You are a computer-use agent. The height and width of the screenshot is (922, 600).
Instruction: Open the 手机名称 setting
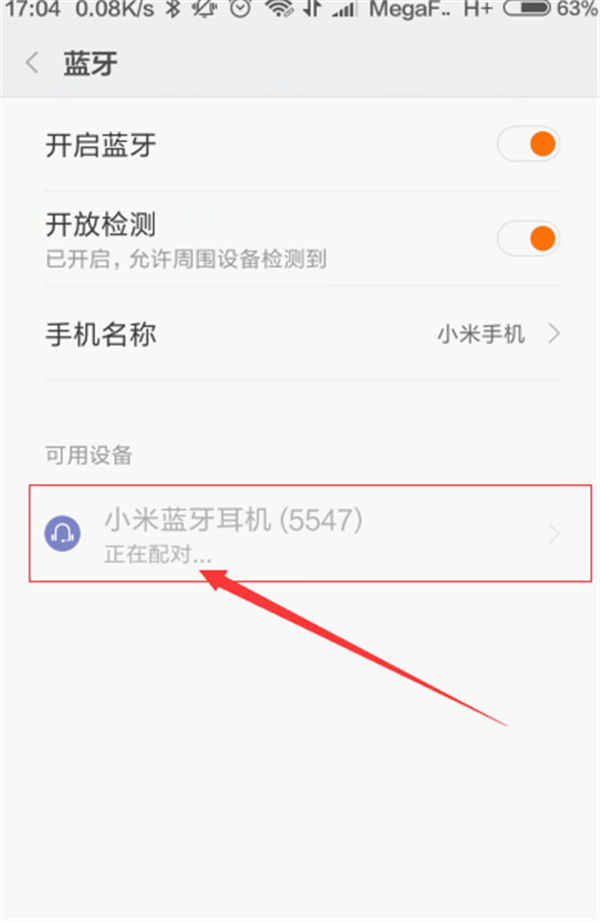click(x=300, y=334)
